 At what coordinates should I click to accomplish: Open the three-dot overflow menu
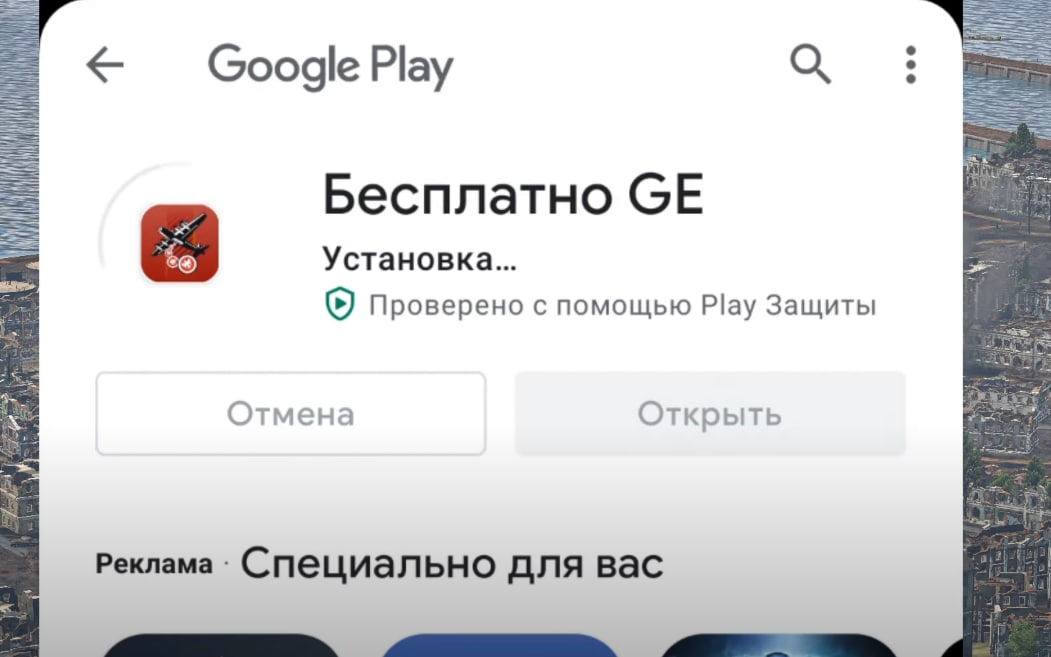click(x=910, y=66)
